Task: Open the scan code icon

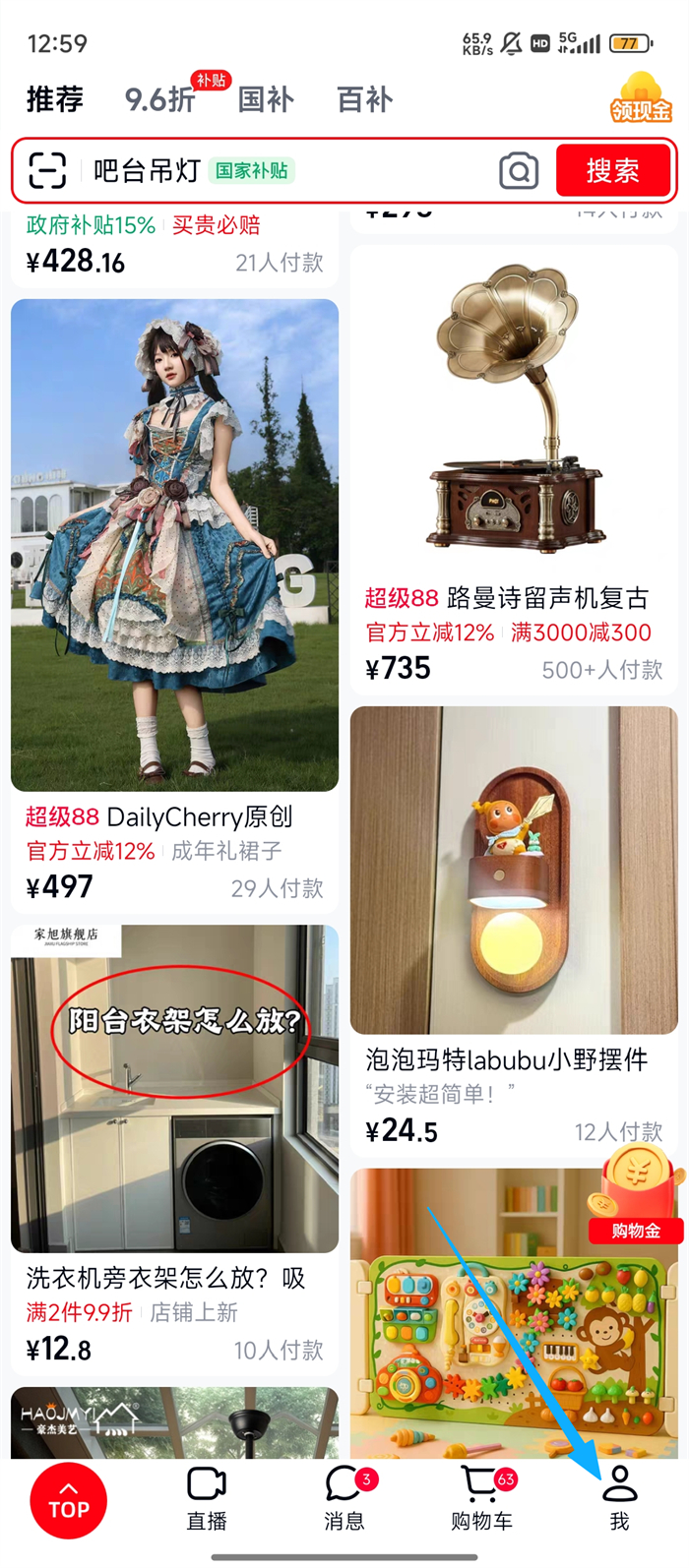Action: pos(47,171)
